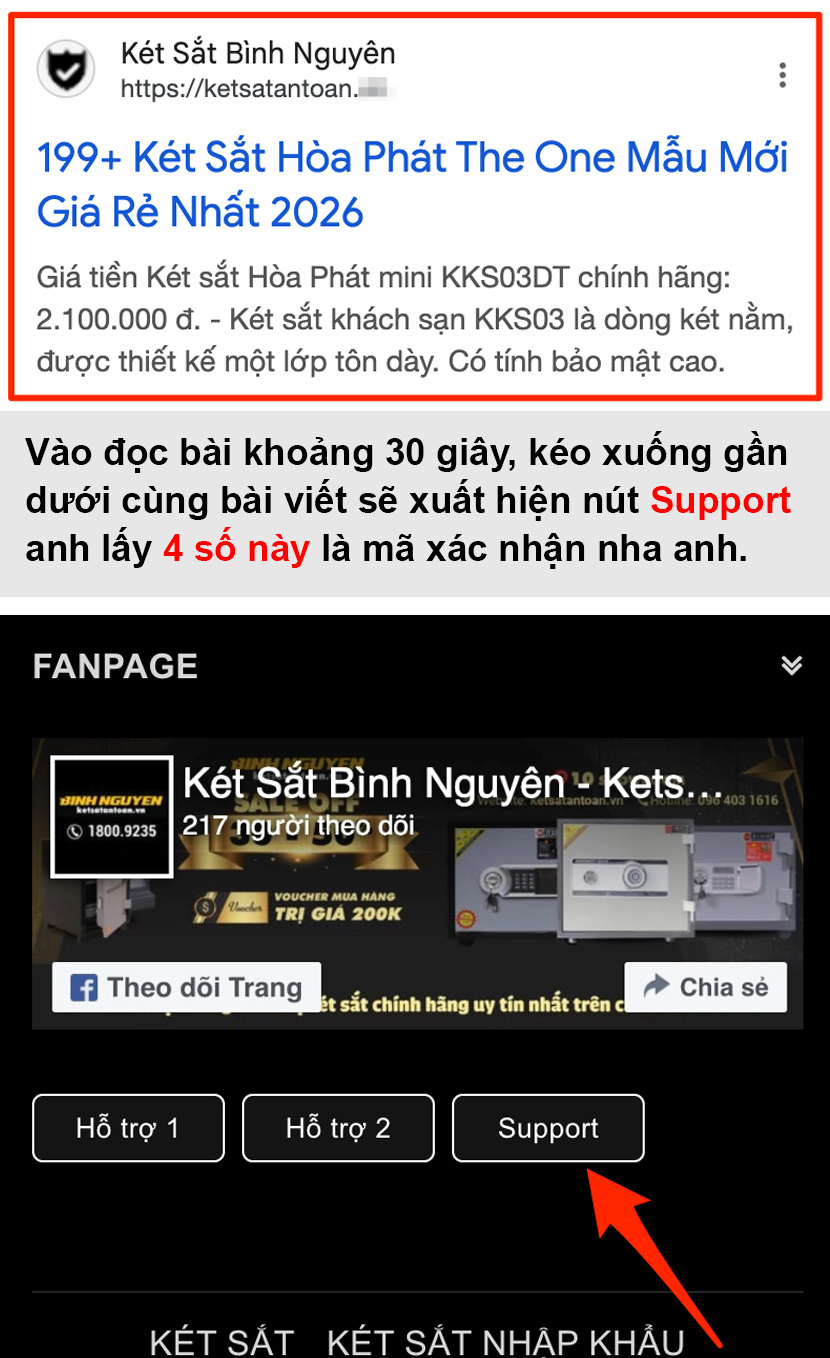The height and width of the screenshot is (1358, 830).
Task: Click the Bình Nguyên logo on the fanpage banner
Action: coord(111,817)
